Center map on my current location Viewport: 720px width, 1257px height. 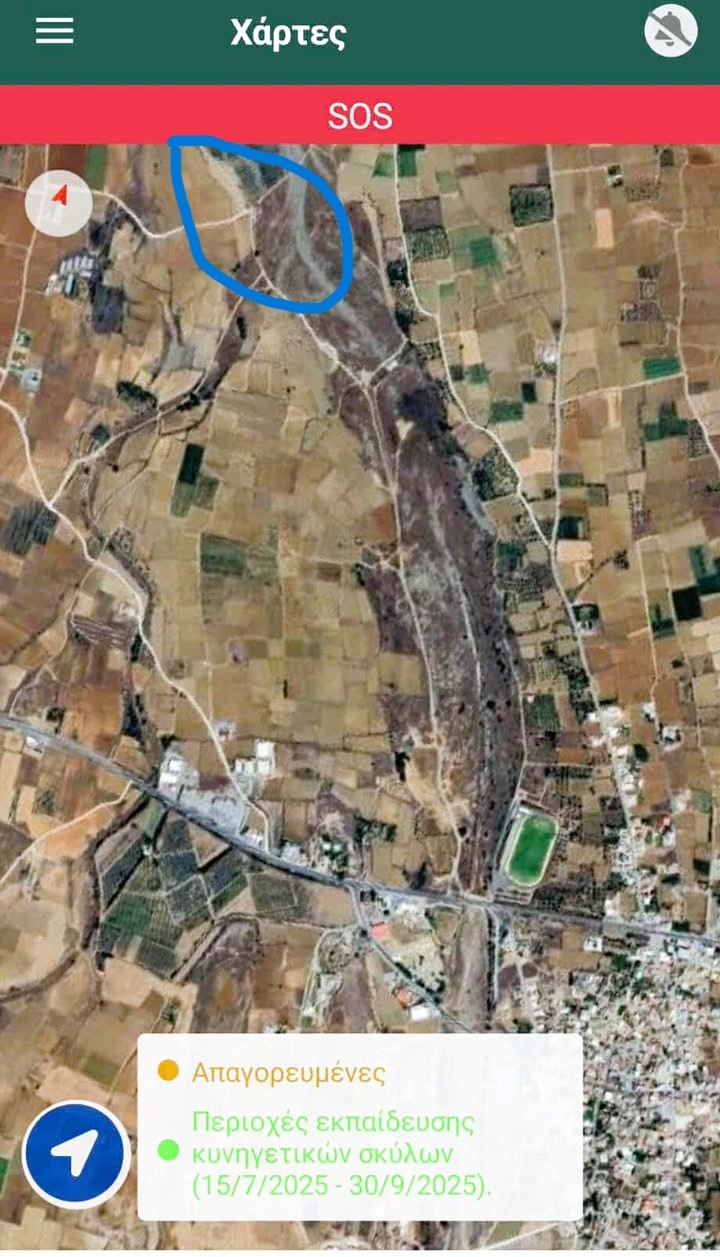(x=76, y=1154)
